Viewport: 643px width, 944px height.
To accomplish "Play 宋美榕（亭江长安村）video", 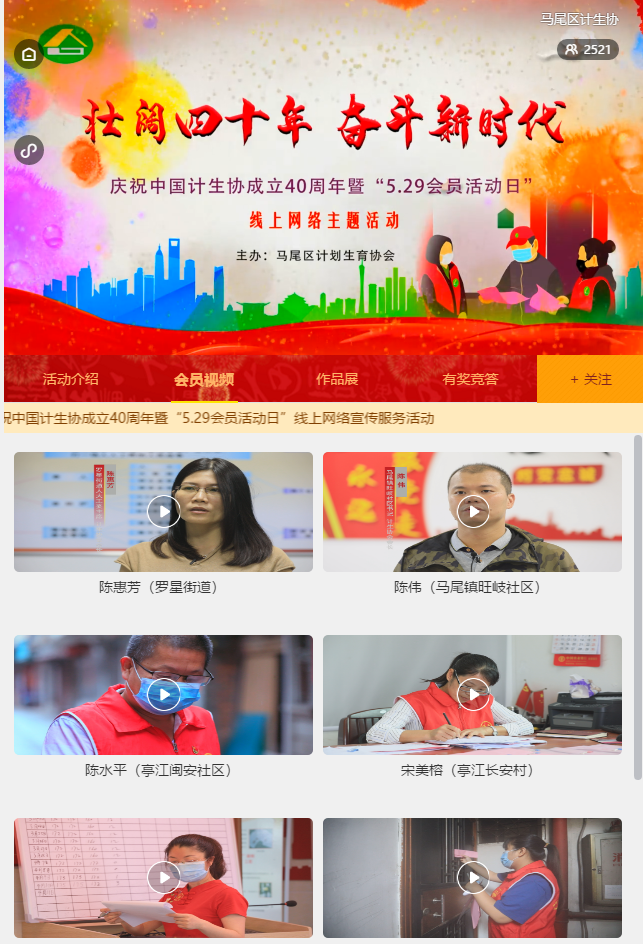I will [x=472, y=694].
